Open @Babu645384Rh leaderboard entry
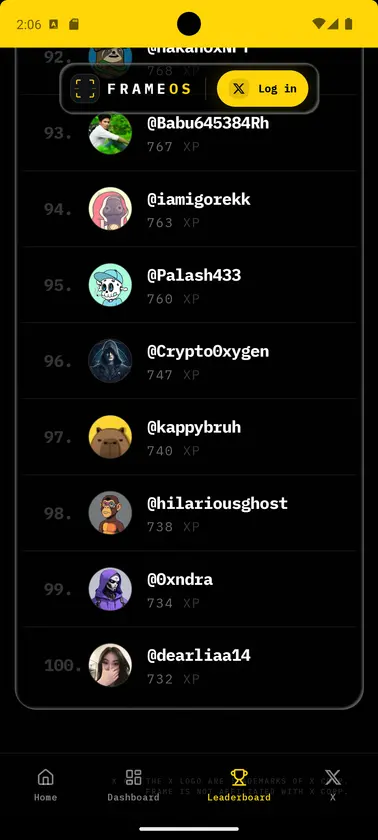This screenshot has height=840, width=378. click(x=189, y=133)
